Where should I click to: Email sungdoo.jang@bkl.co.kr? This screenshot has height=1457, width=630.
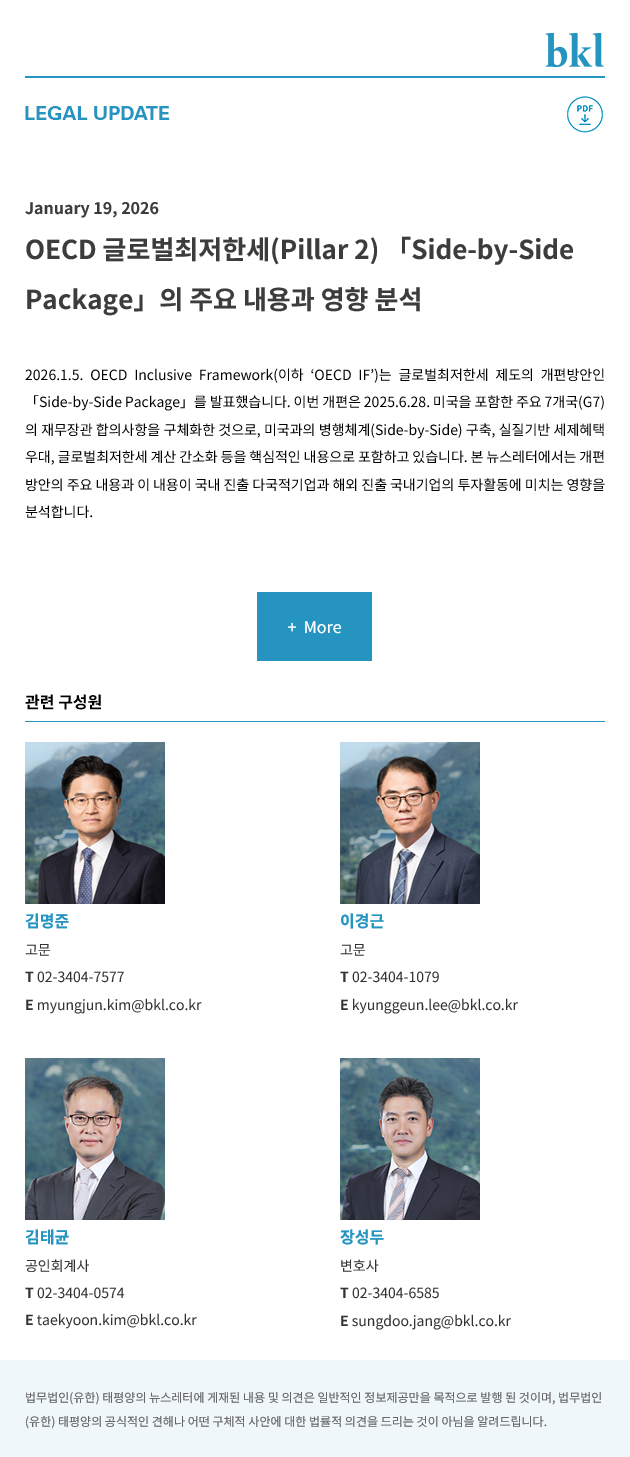click(431, 1320)
